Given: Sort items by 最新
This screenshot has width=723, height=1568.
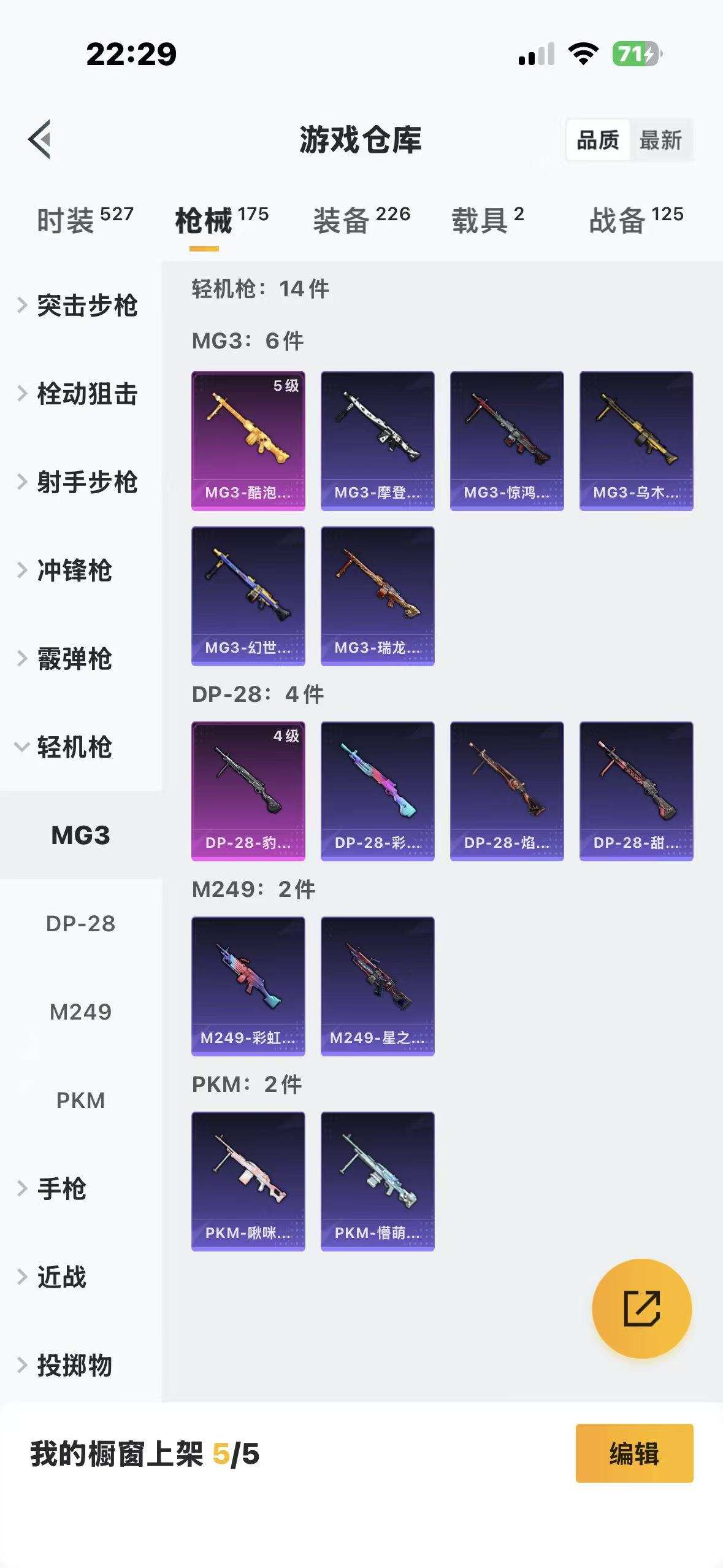Looking at the screenshot, I should click(660, 140).
